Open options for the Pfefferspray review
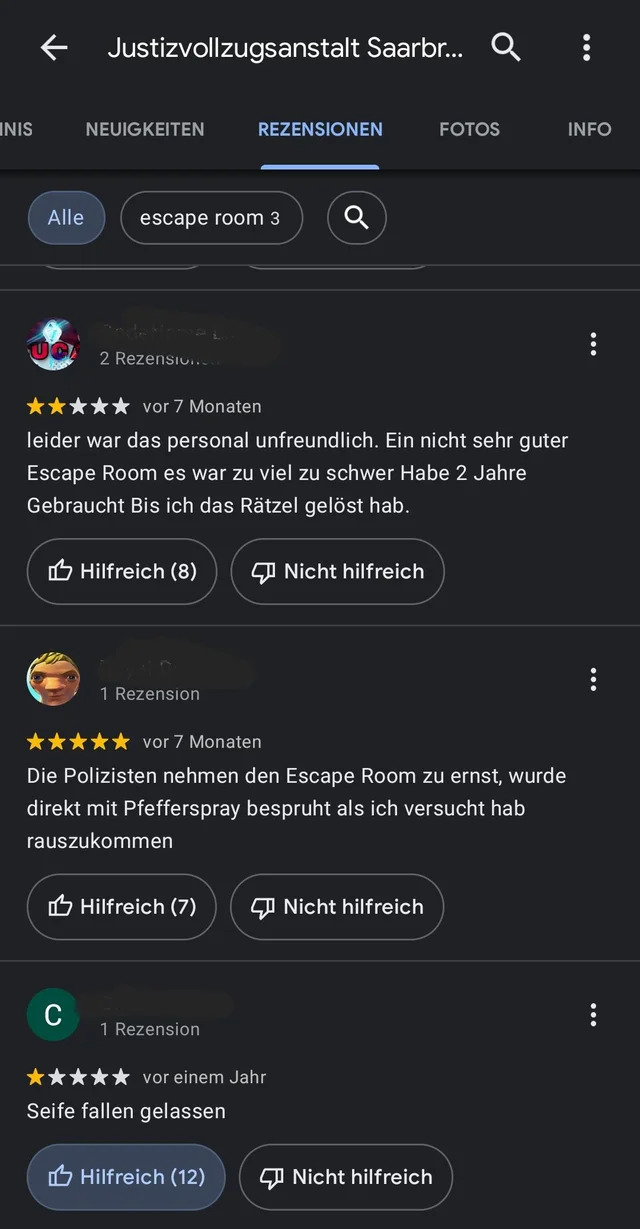This screenshot has width=640, height=1229. click(x=593, y=680)
